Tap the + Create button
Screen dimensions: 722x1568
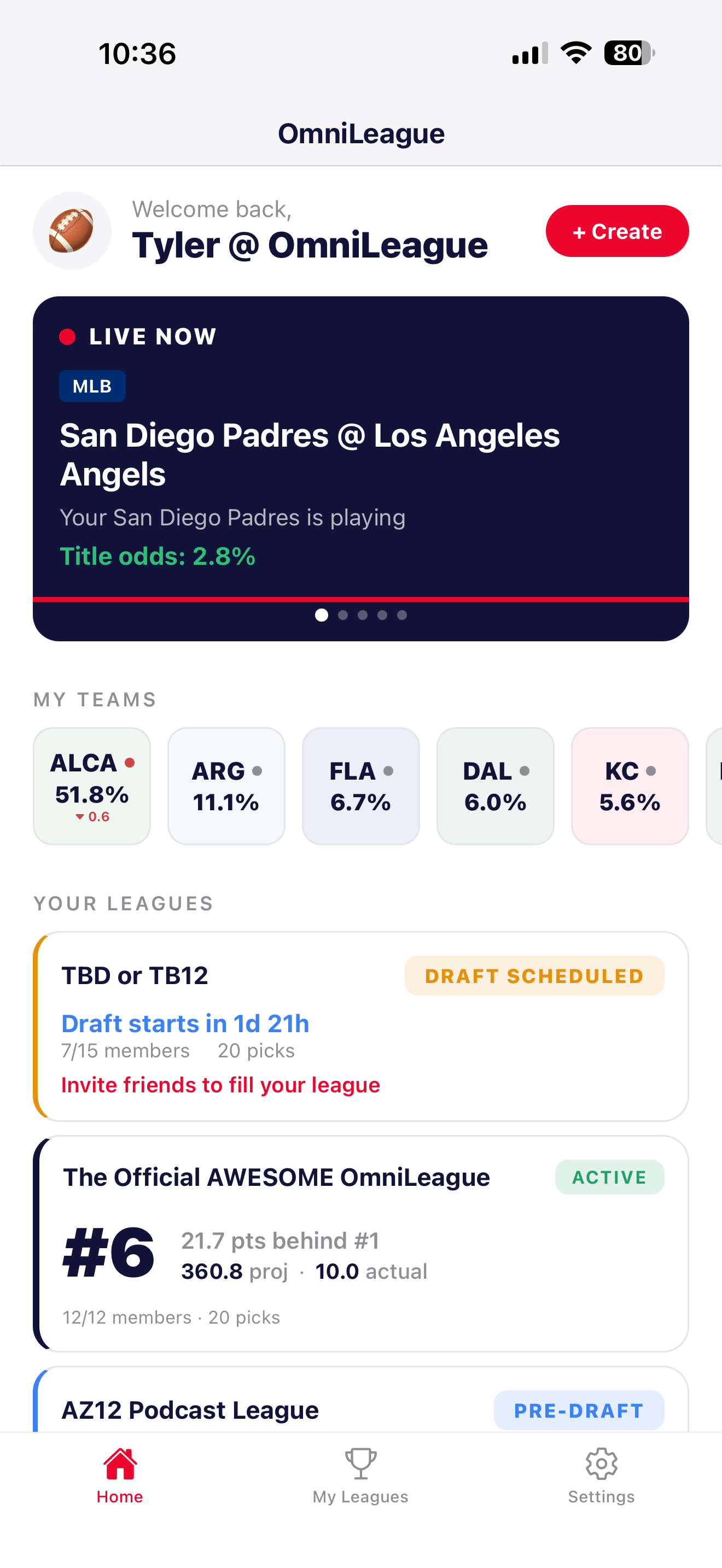point(616,231)
